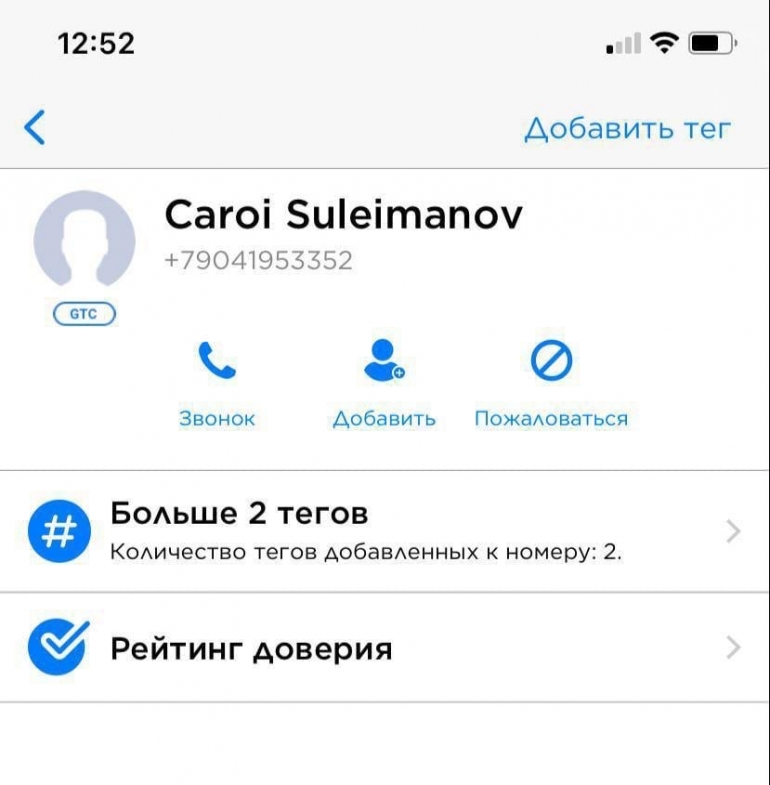770x785 pixels.
Task: Report the number via Пожаловаться
Action: 550,380
